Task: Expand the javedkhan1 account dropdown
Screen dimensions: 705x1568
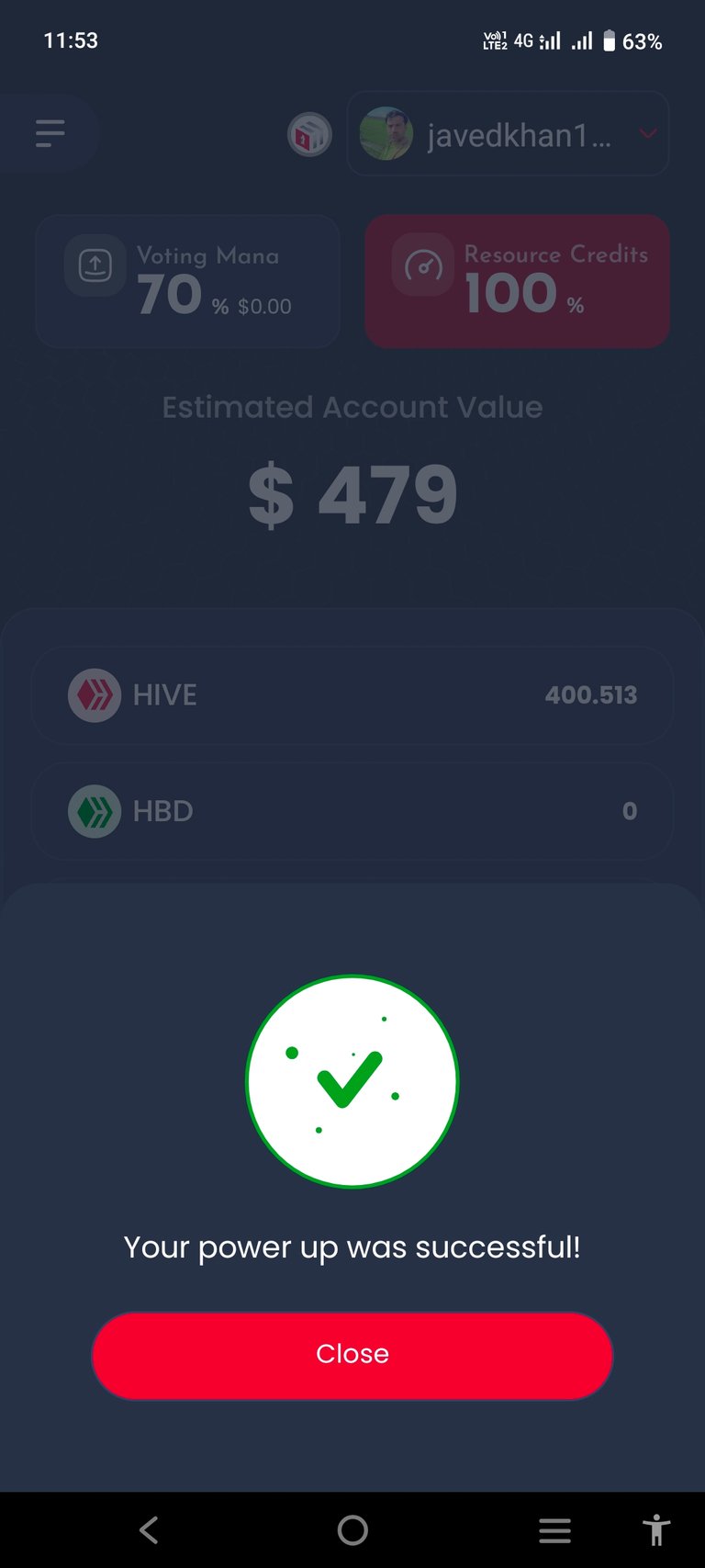Action: pyautogui.click(x=508, y=134)
